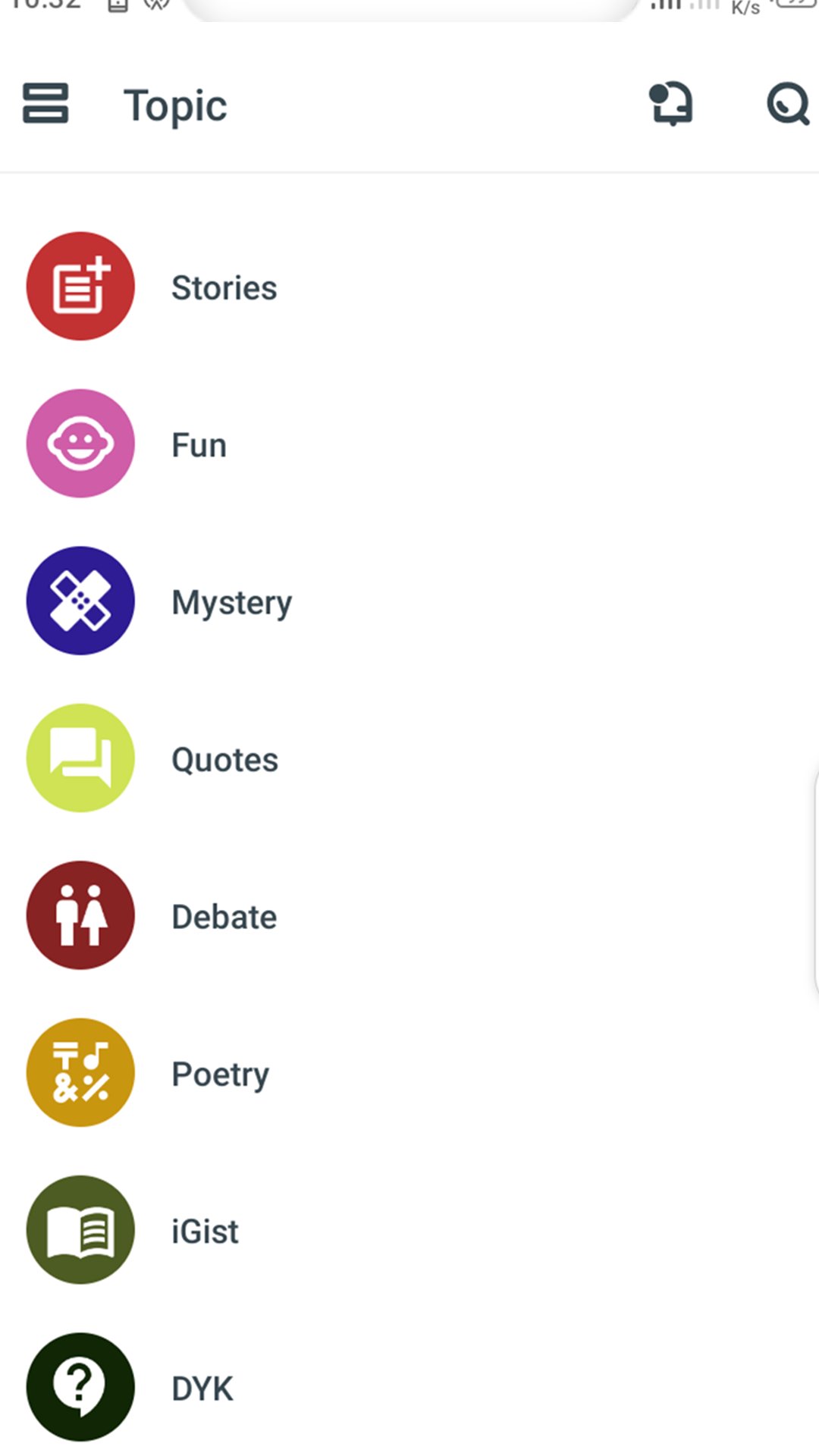Select the Stories topic icon
Screen dimensions: 819x1456
[x=80, y=286]
